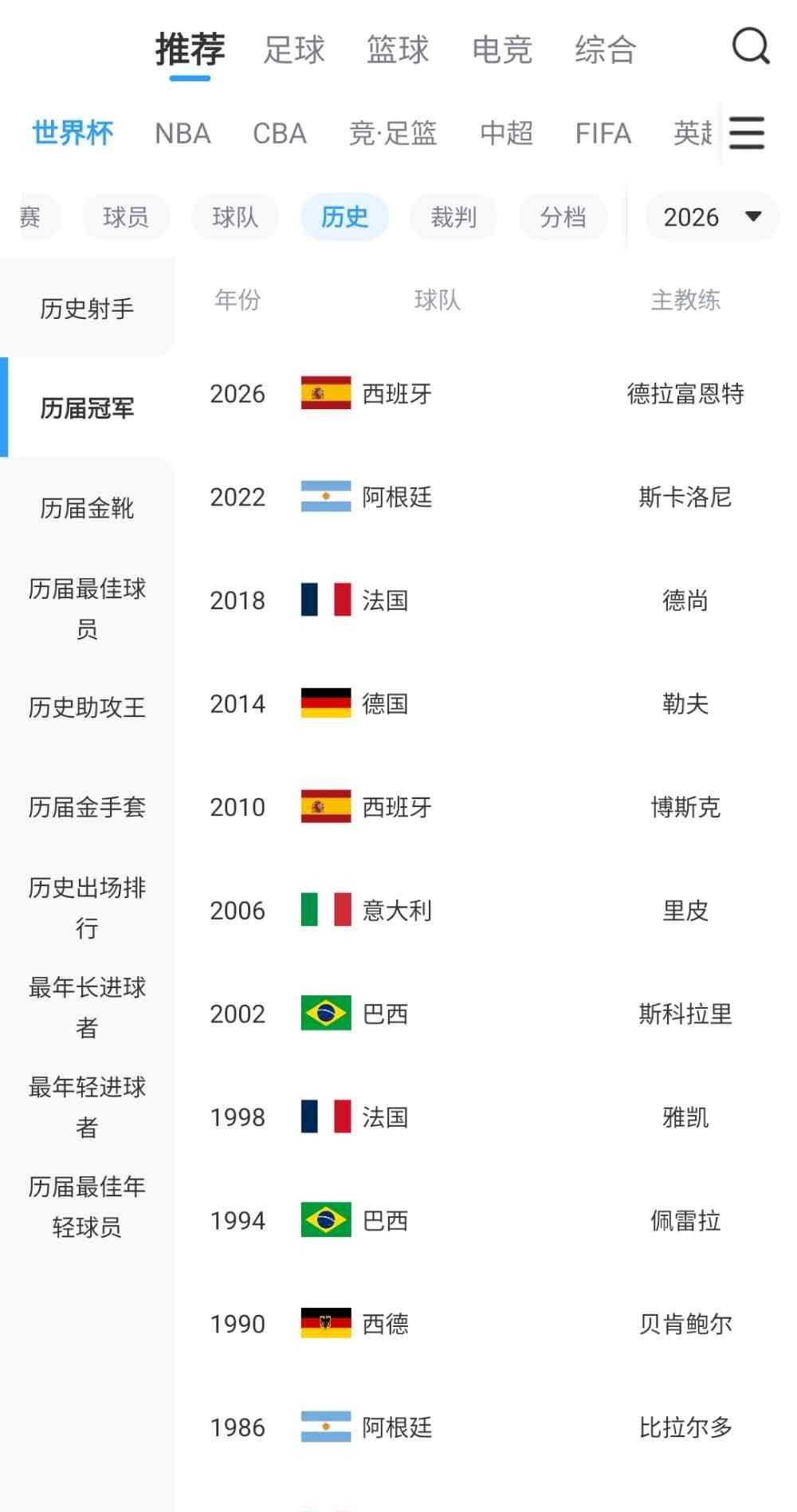Open the search magnifier icon
The width and height of the screenshot is (797, 1512).
[751, 46]
